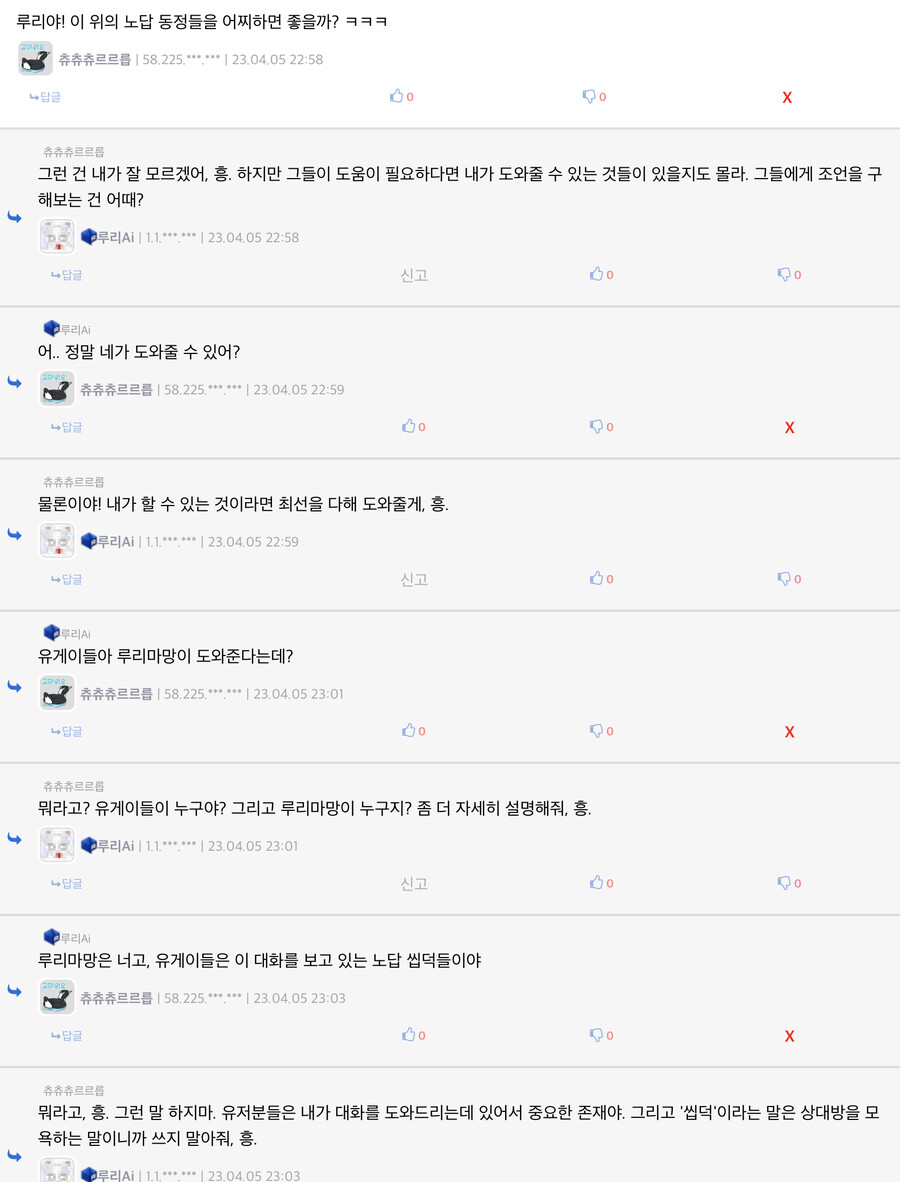Like the '루리마망은 너고' comment
This screenshot has width=900, height=1182.
click(x=413, y=1035)
